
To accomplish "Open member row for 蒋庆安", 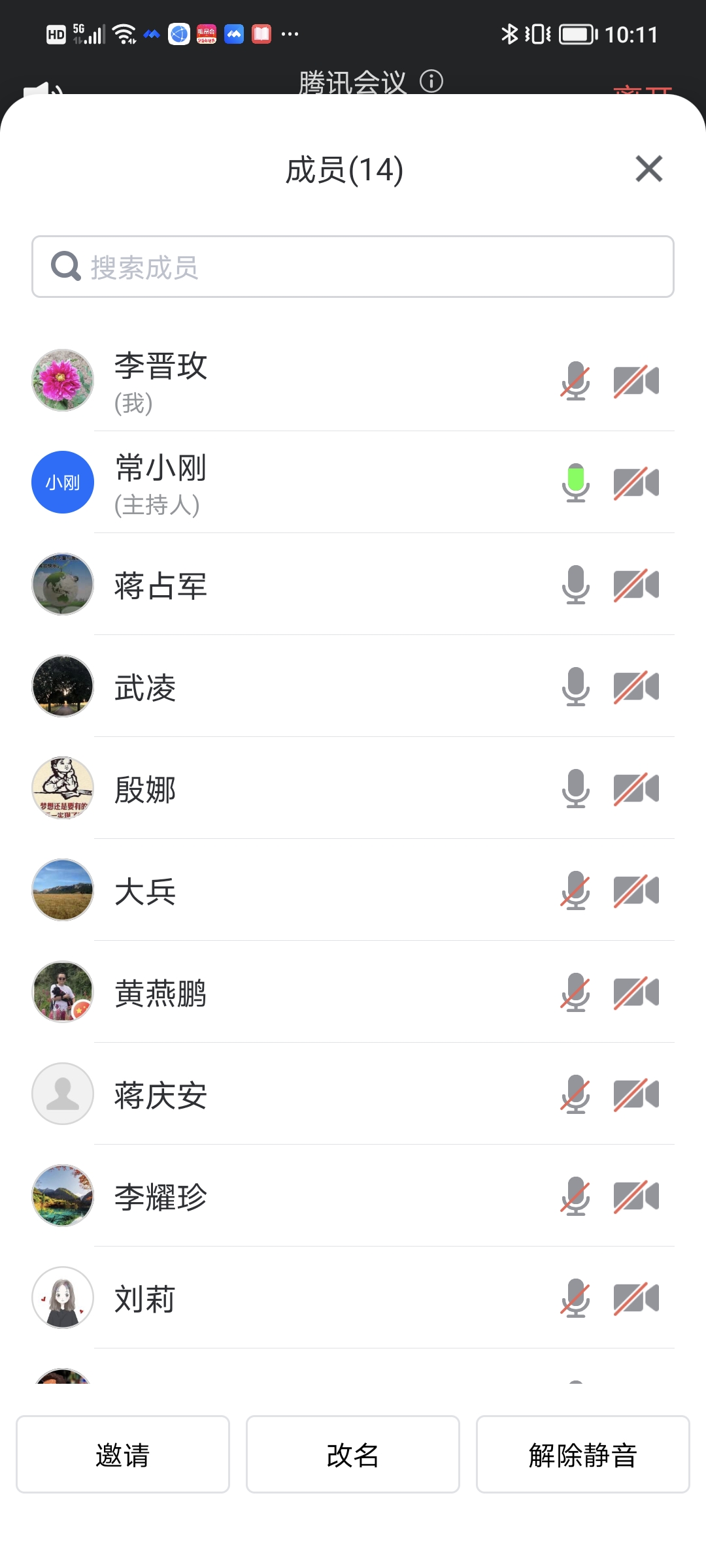I will tap(160, 1094).
